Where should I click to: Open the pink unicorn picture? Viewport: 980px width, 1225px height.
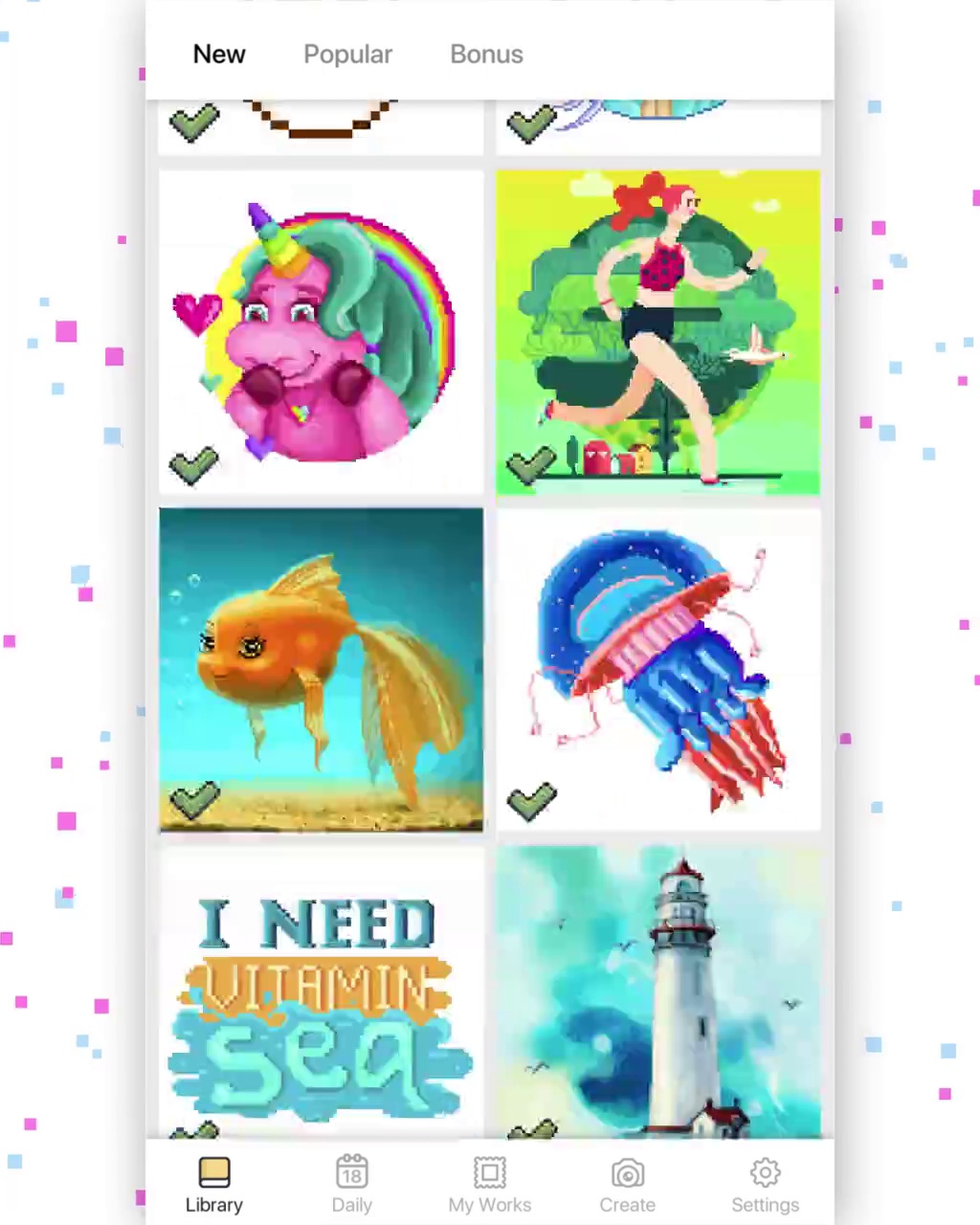pyautogui.click(x=321, y=332)
